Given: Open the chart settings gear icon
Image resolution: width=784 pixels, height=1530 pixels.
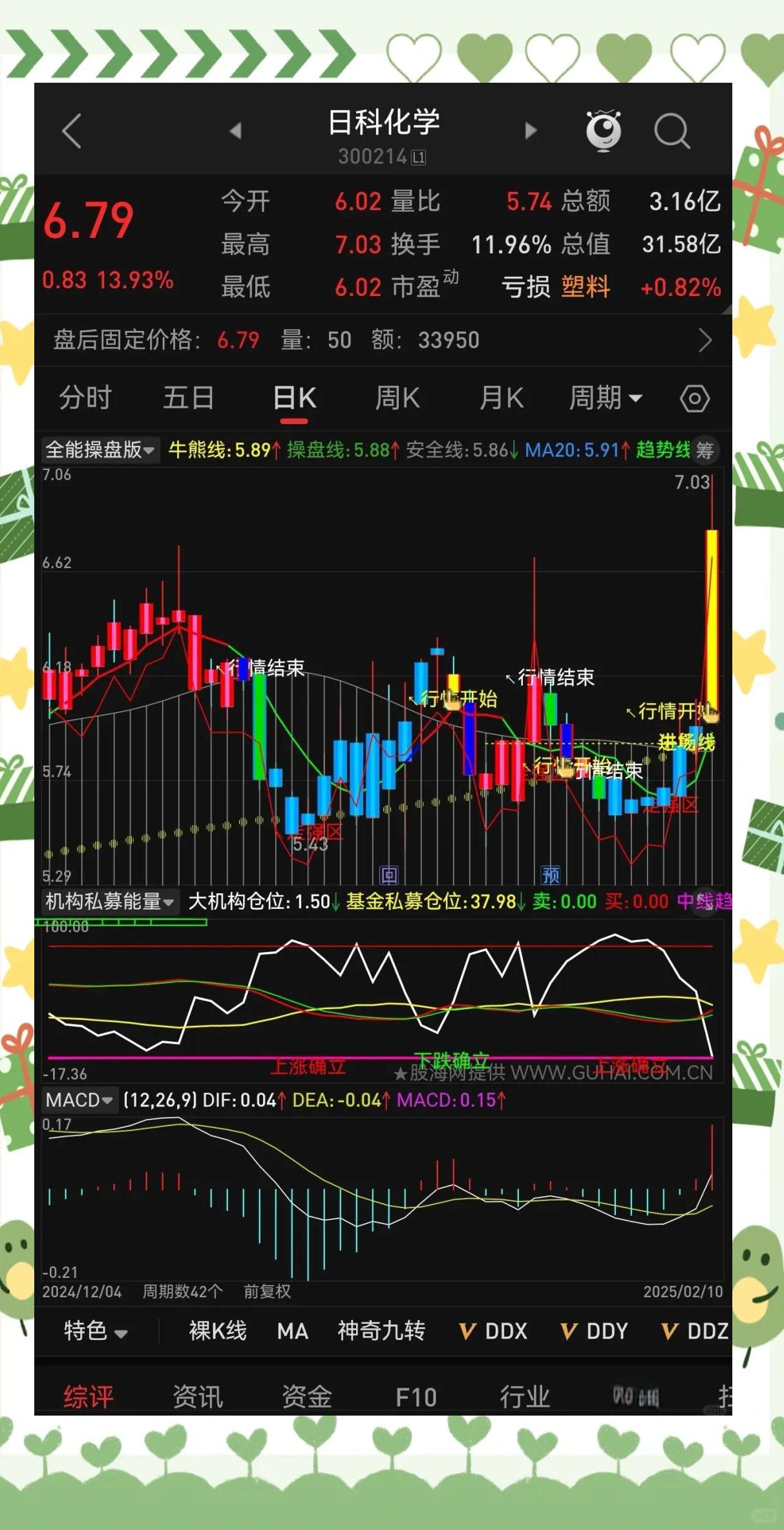Looking at the screenshot, I should 695,399.
